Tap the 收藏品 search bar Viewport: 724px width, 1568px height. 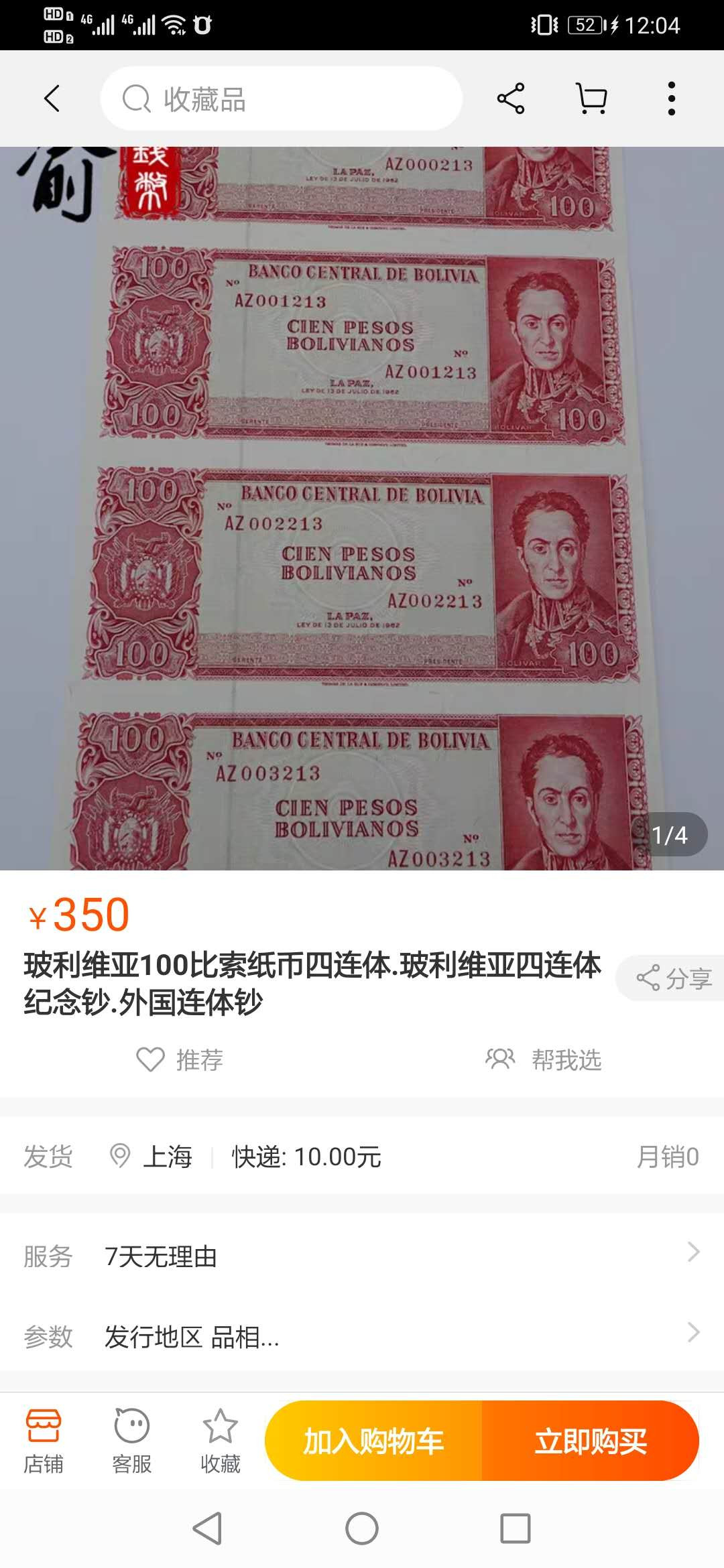[282, 98]
